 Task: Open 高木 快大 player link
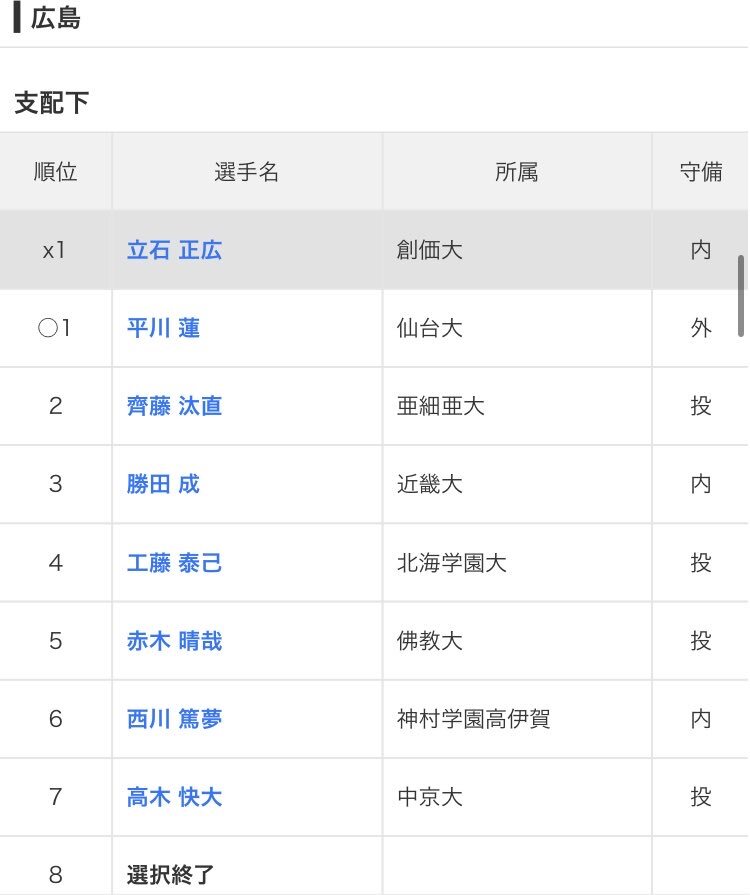[174, 797]
